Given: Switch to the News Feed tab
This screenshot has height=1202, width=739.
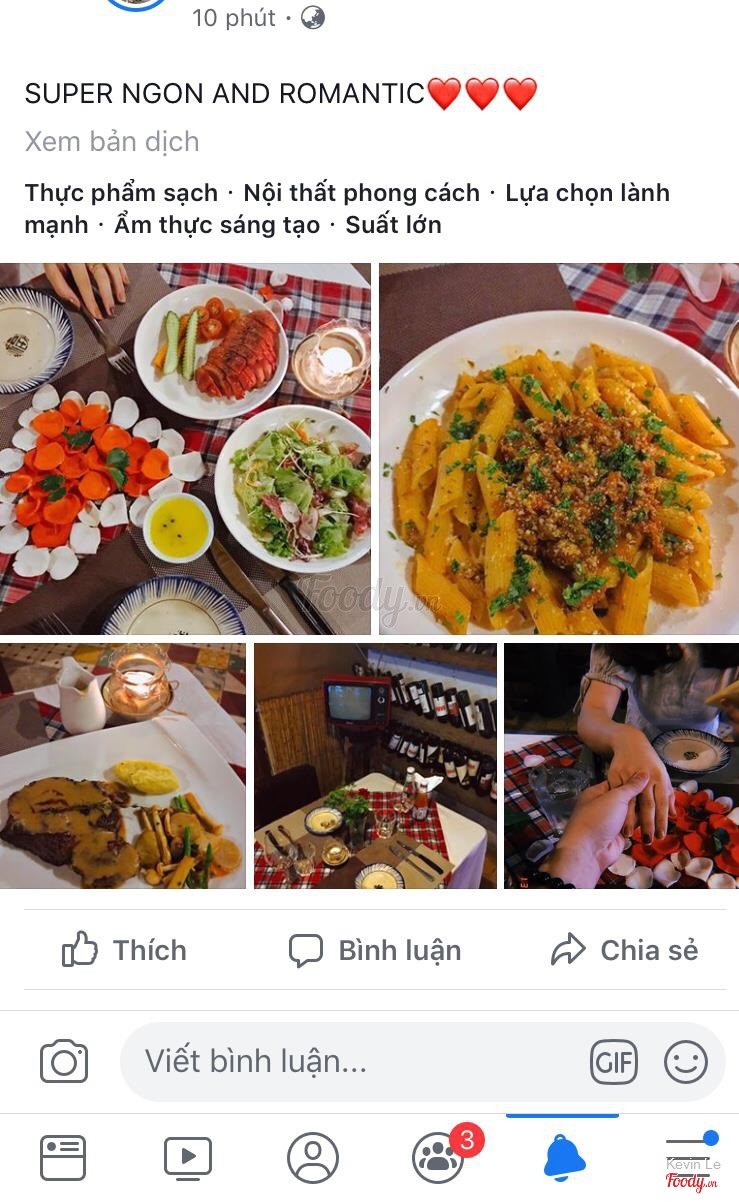Looking at the screenshot, I should [x=63, y=1157].
